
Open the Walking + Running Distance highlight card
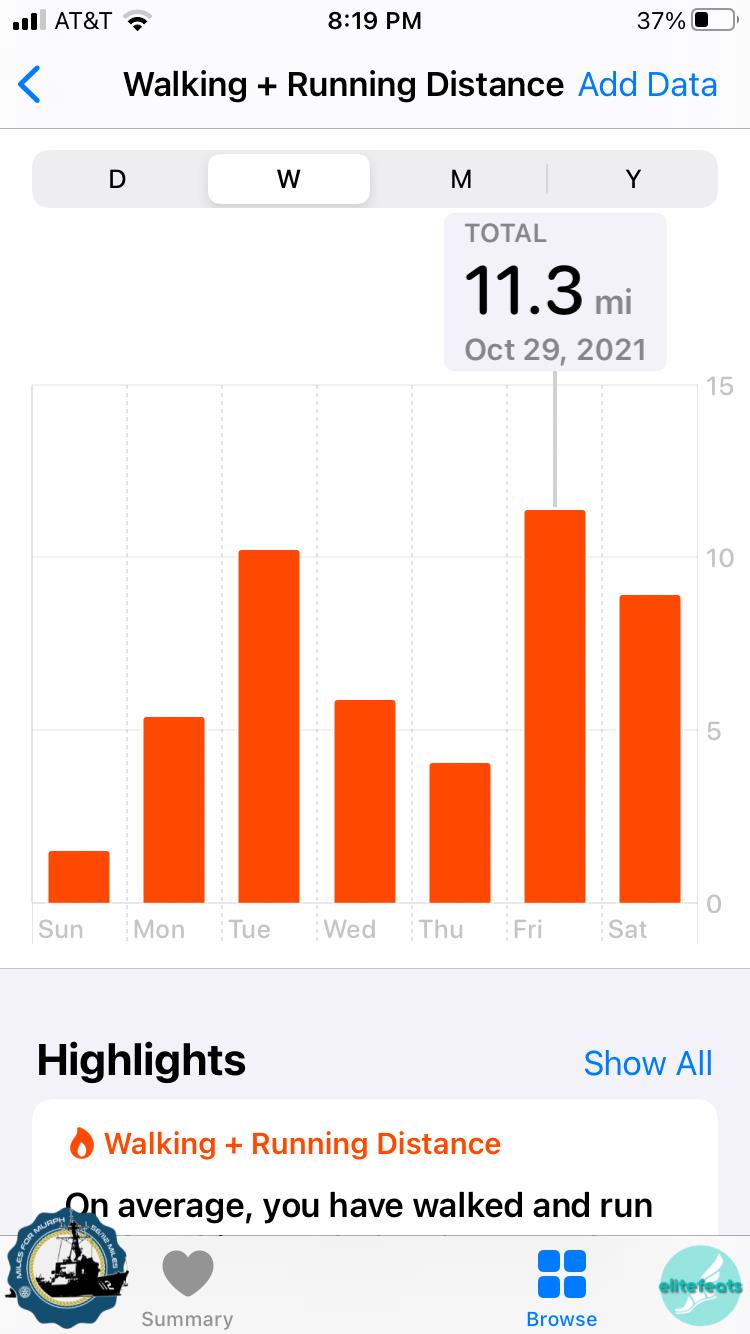pos(374,1170)
